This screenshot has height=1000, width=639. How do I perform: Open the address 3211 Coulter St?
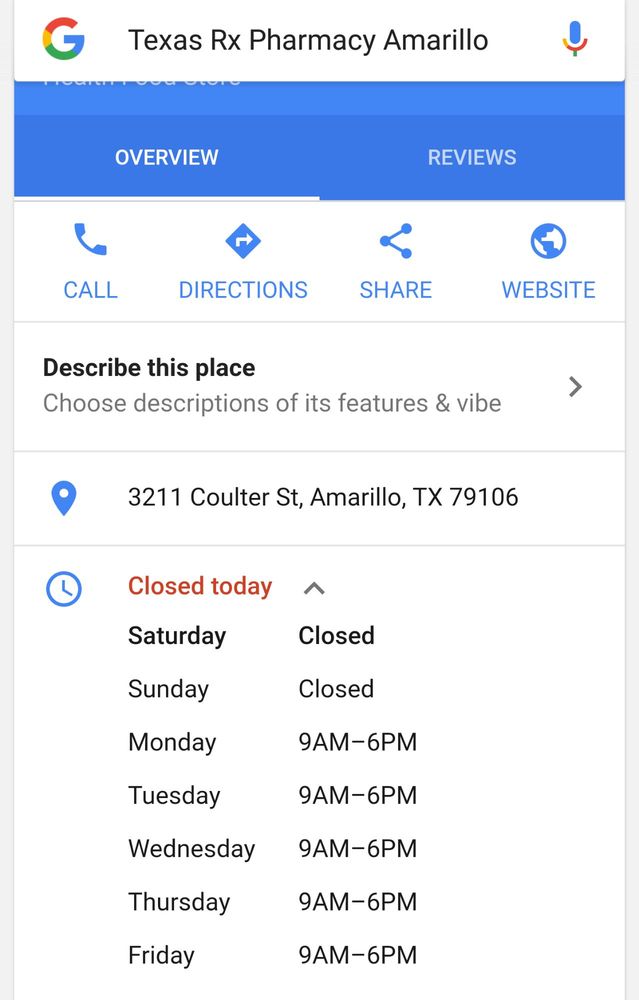click(322, 497)
